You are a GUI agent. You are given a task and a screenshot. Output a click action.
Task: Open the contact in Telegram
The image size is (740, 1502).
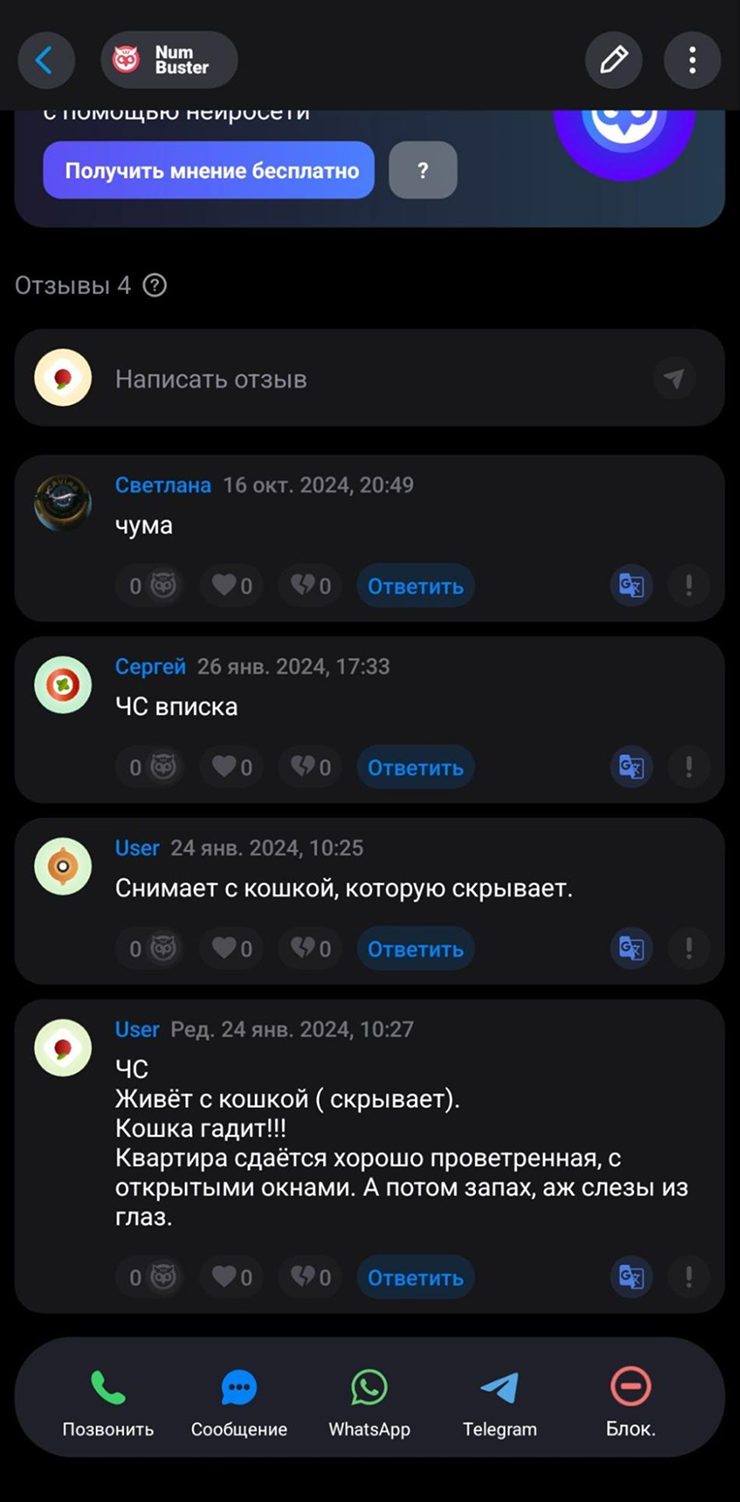499,1400
